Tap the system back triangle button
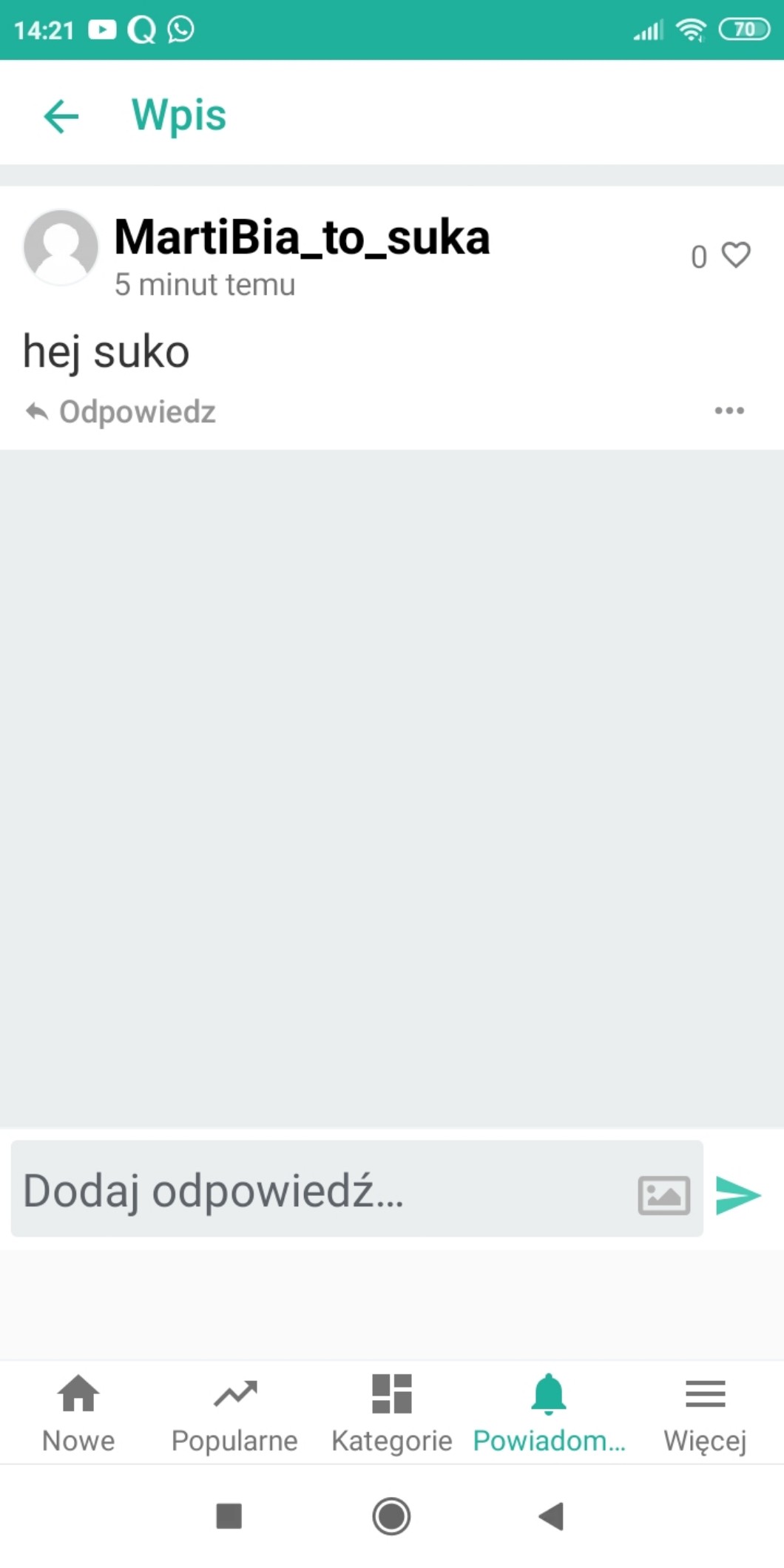Screen dimensions: 784x1568 [552, 1516]
